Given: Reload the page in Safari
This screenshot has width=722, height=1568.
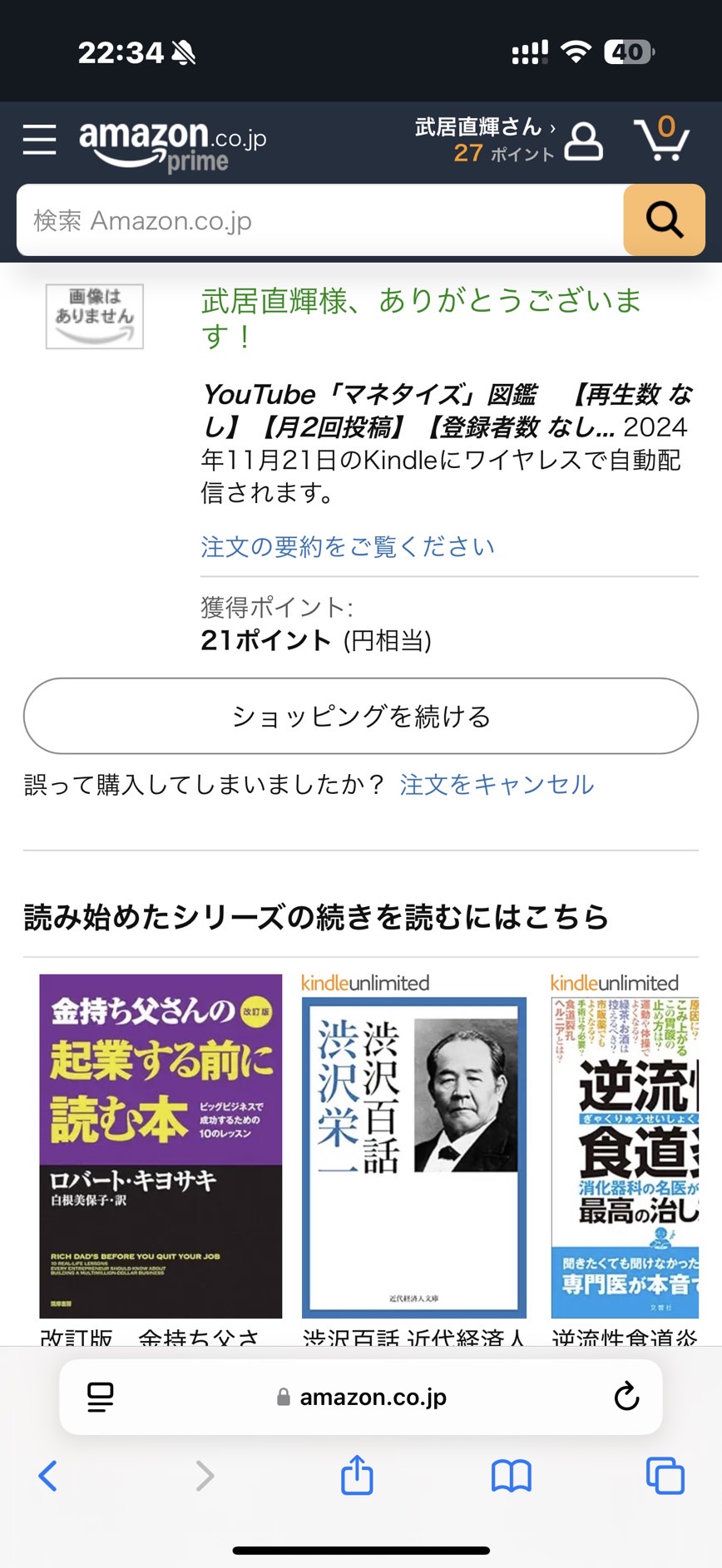Looking at the screenshot, I should click(626, 1397).
